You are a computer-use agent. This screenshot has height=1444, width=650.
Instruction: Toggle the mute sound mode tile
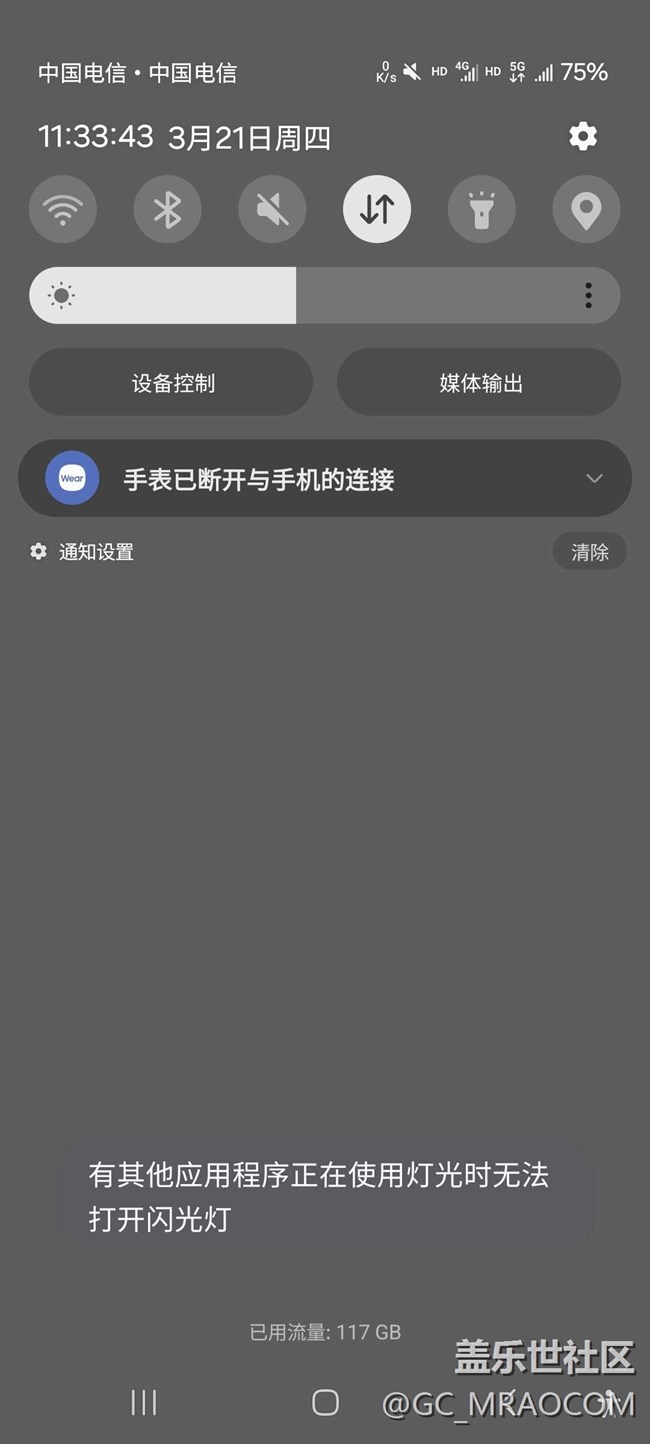(x=272, y=209)
